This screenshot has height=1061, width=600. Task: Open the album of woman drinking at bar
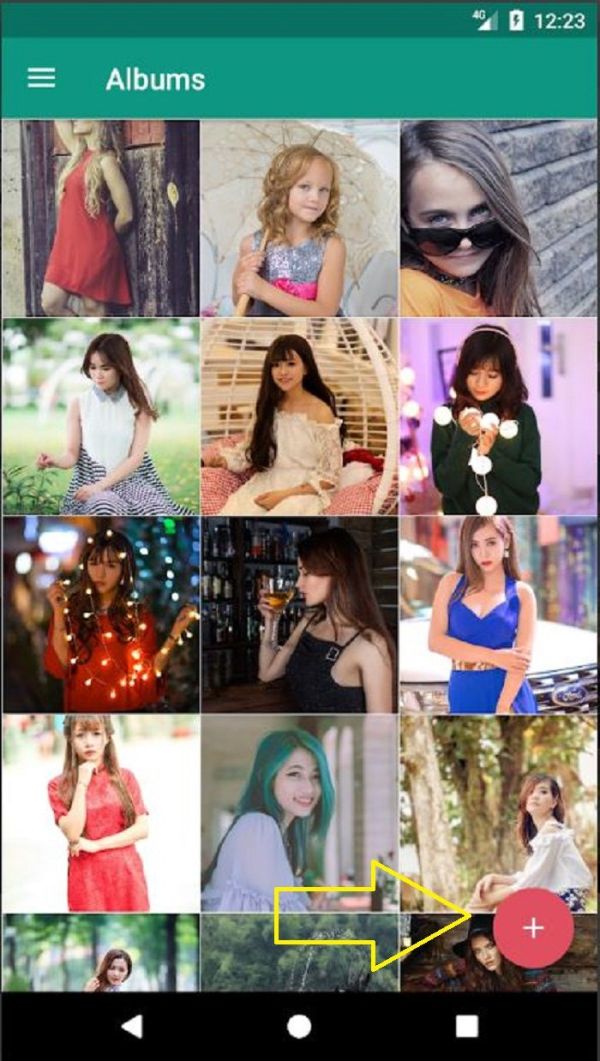point(299,614)
